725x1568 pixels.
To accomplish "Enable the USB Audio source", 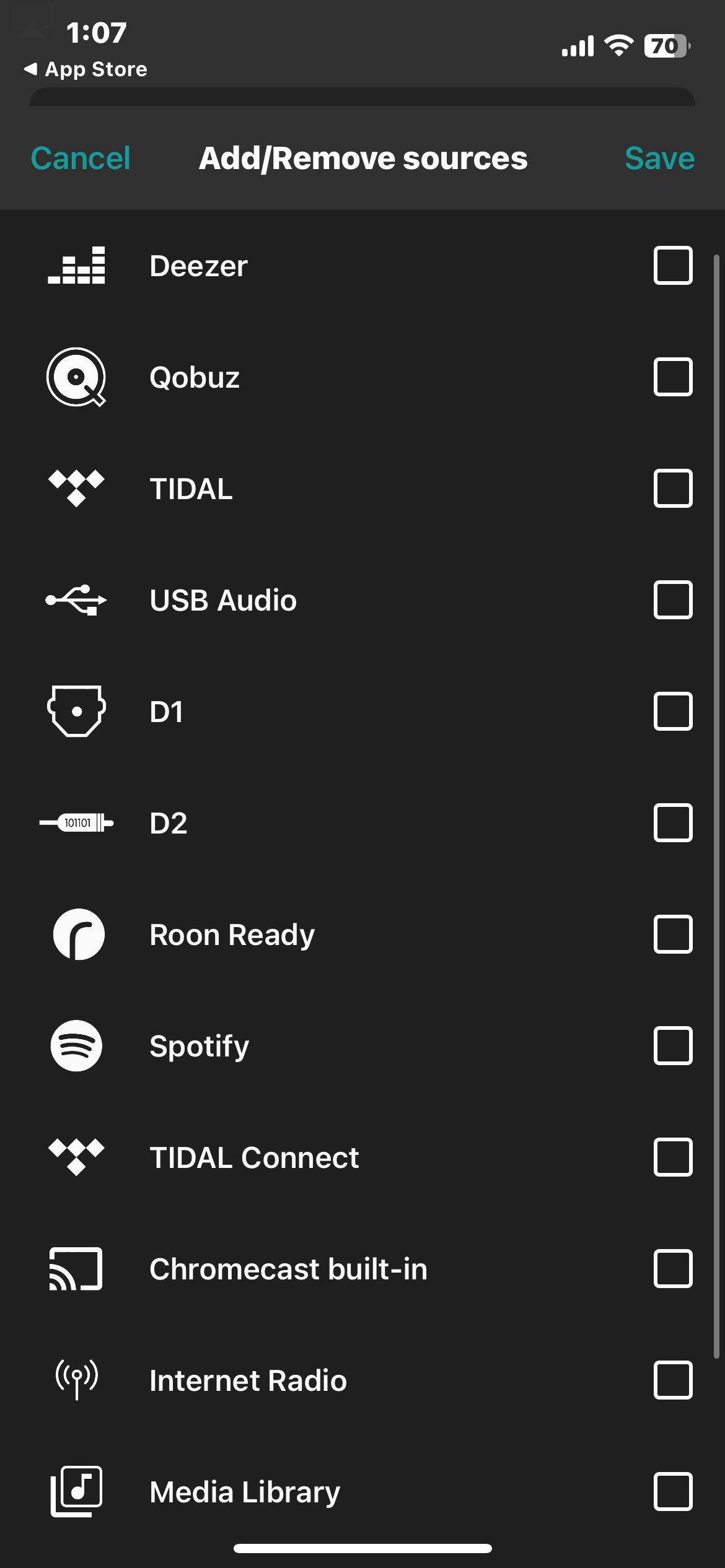I will coord(673,600).
